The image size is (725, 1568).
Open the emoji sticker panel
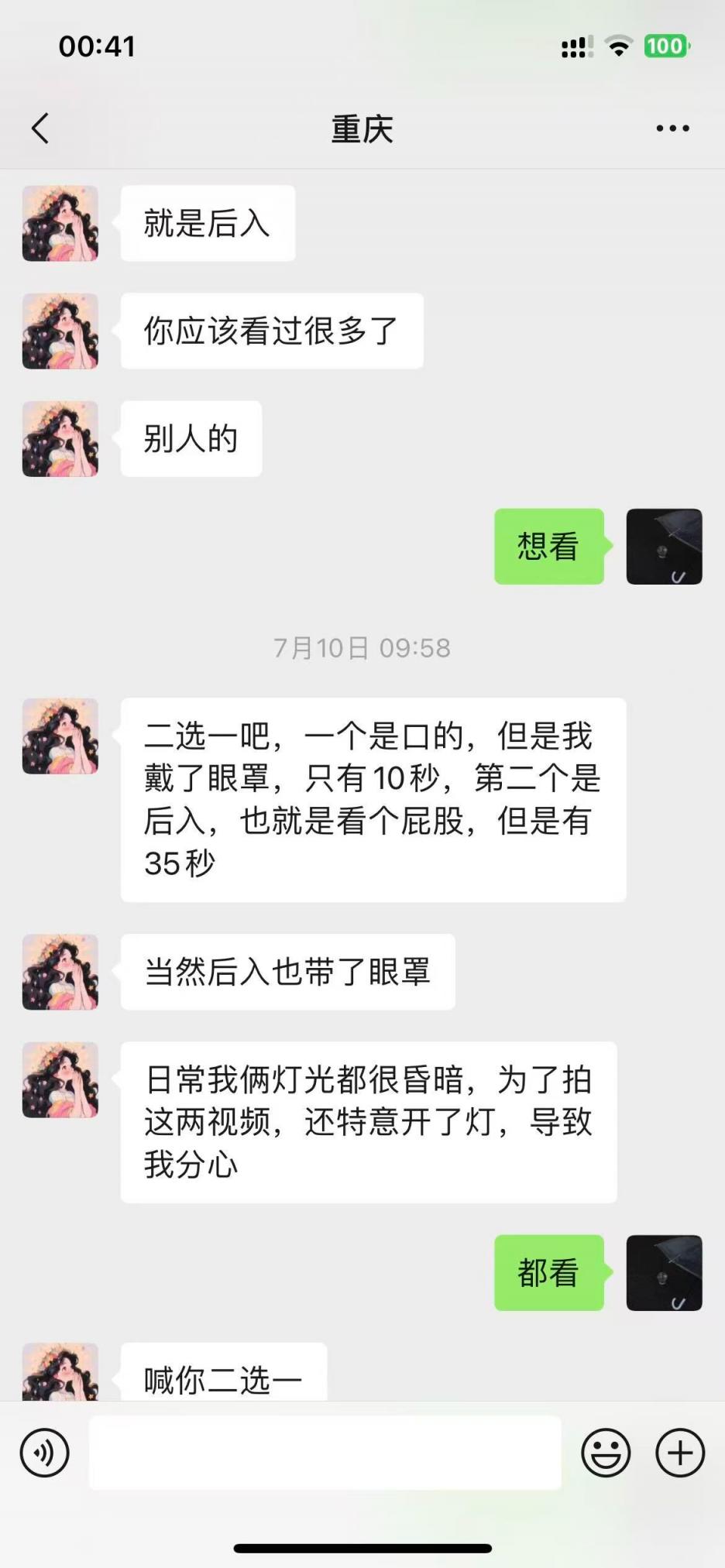(606, 1453)
